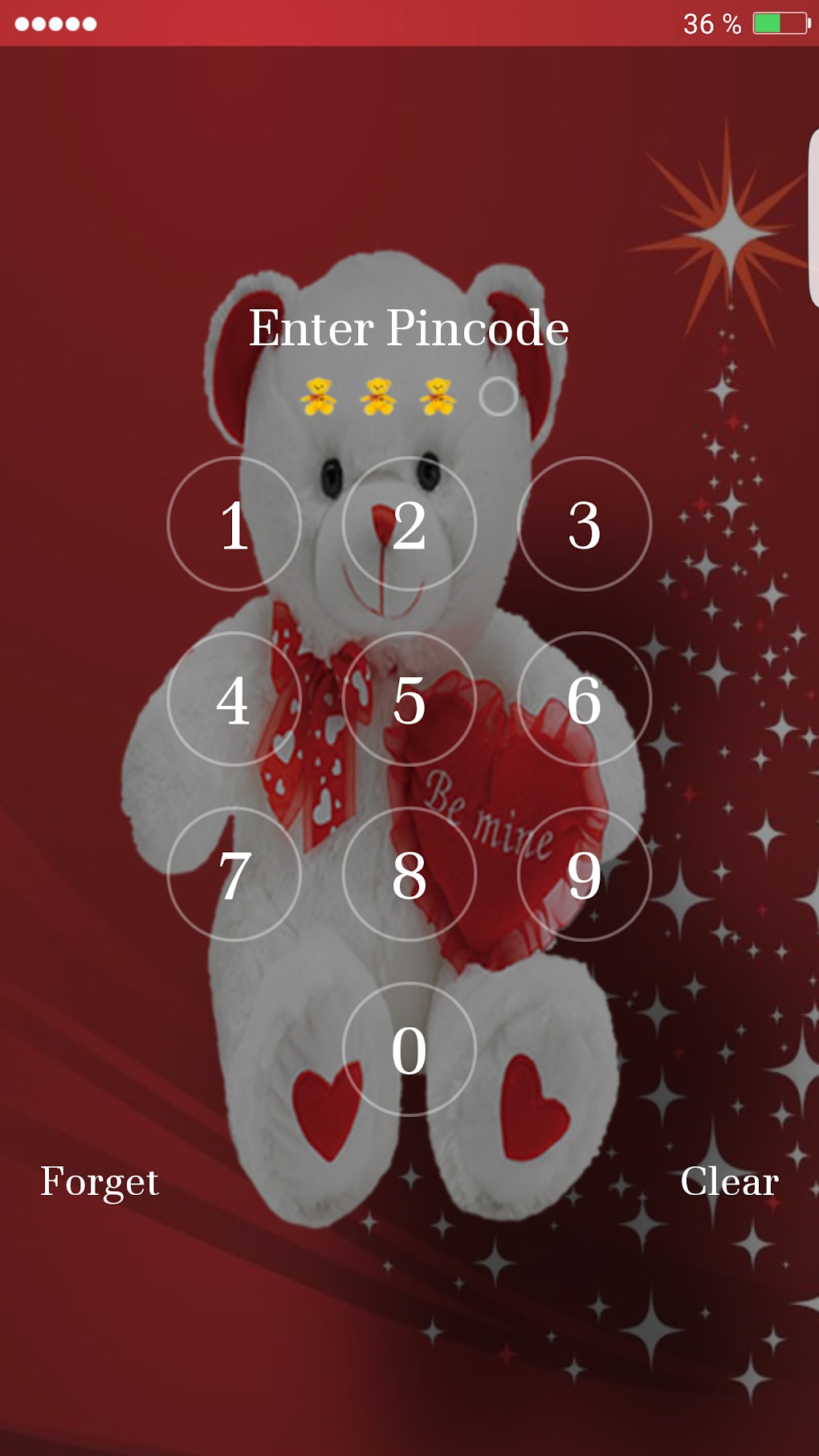
Task: Tap keypad digit 7
Action: [234, 874]
